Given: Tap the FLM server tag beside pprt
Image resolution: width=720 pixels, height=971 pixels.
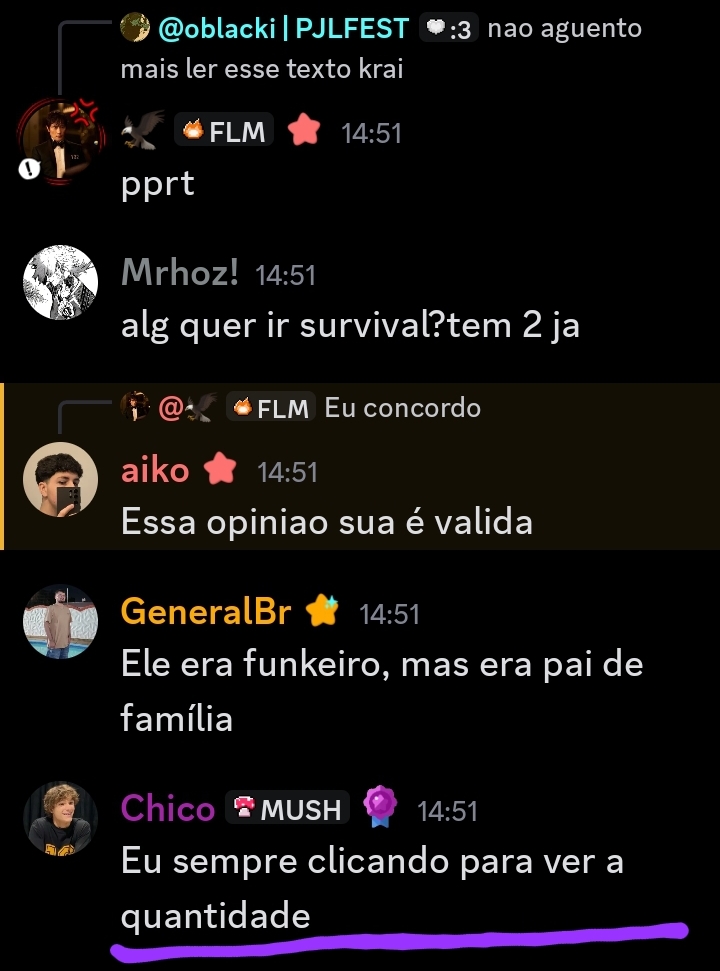Looking at the screenshot, I should click(224, 131).
